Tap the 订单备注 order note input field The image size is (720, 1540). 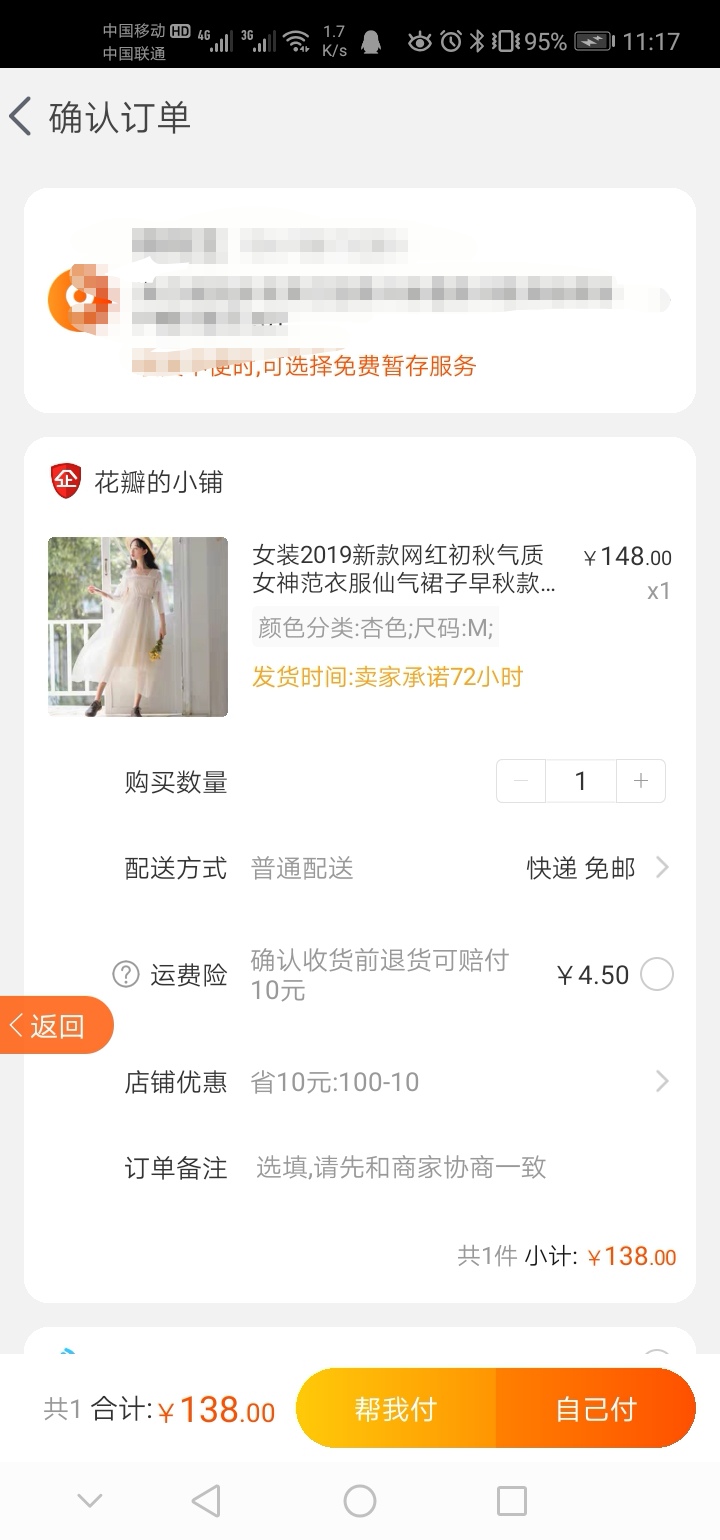[400, 1167]
